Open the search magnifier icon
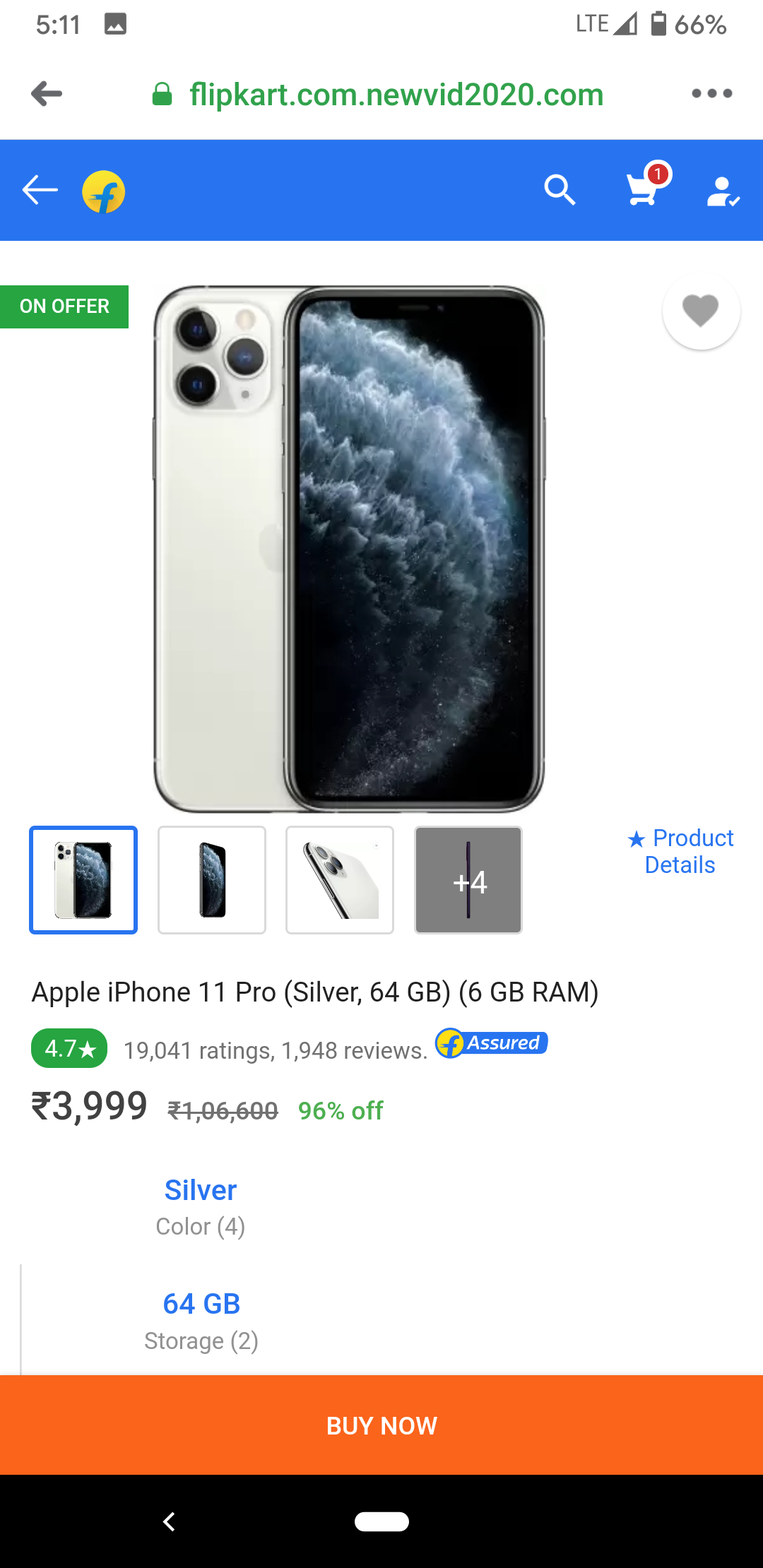The width and height of the screenshot is (763, 1568). (x=560, y=190)
